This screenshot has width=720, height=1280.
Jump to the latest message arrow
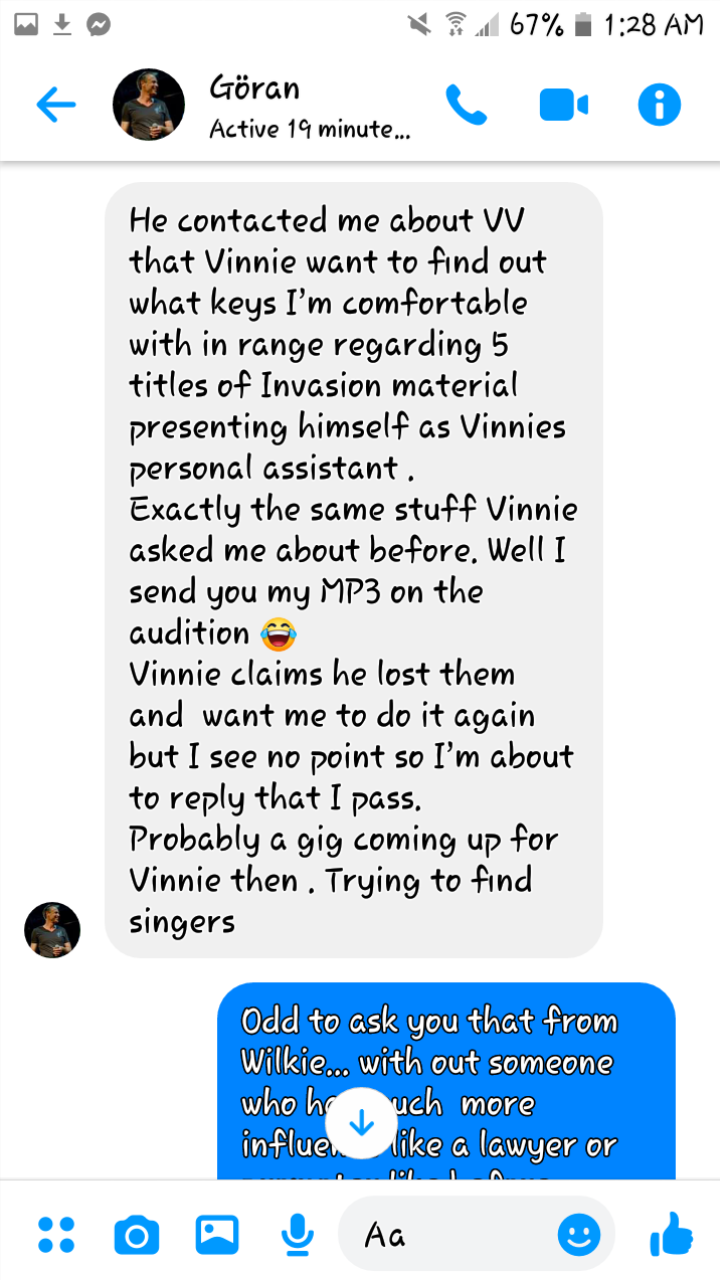[x=361, y=1123]
